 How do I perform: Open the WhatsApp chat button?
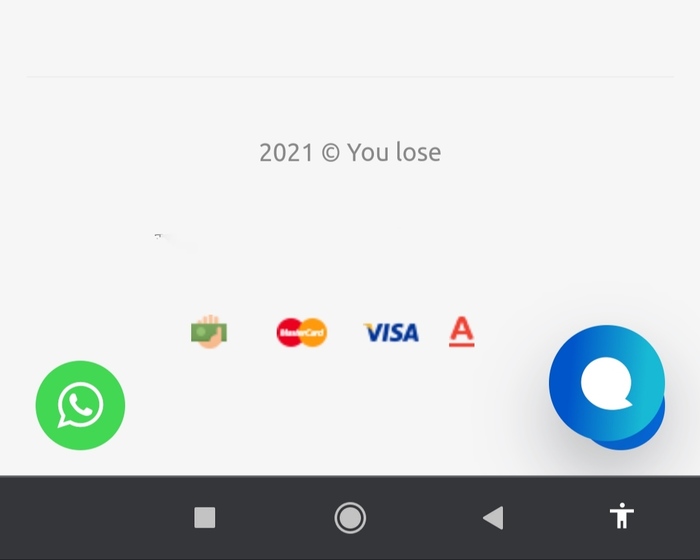tap(80, 405)
